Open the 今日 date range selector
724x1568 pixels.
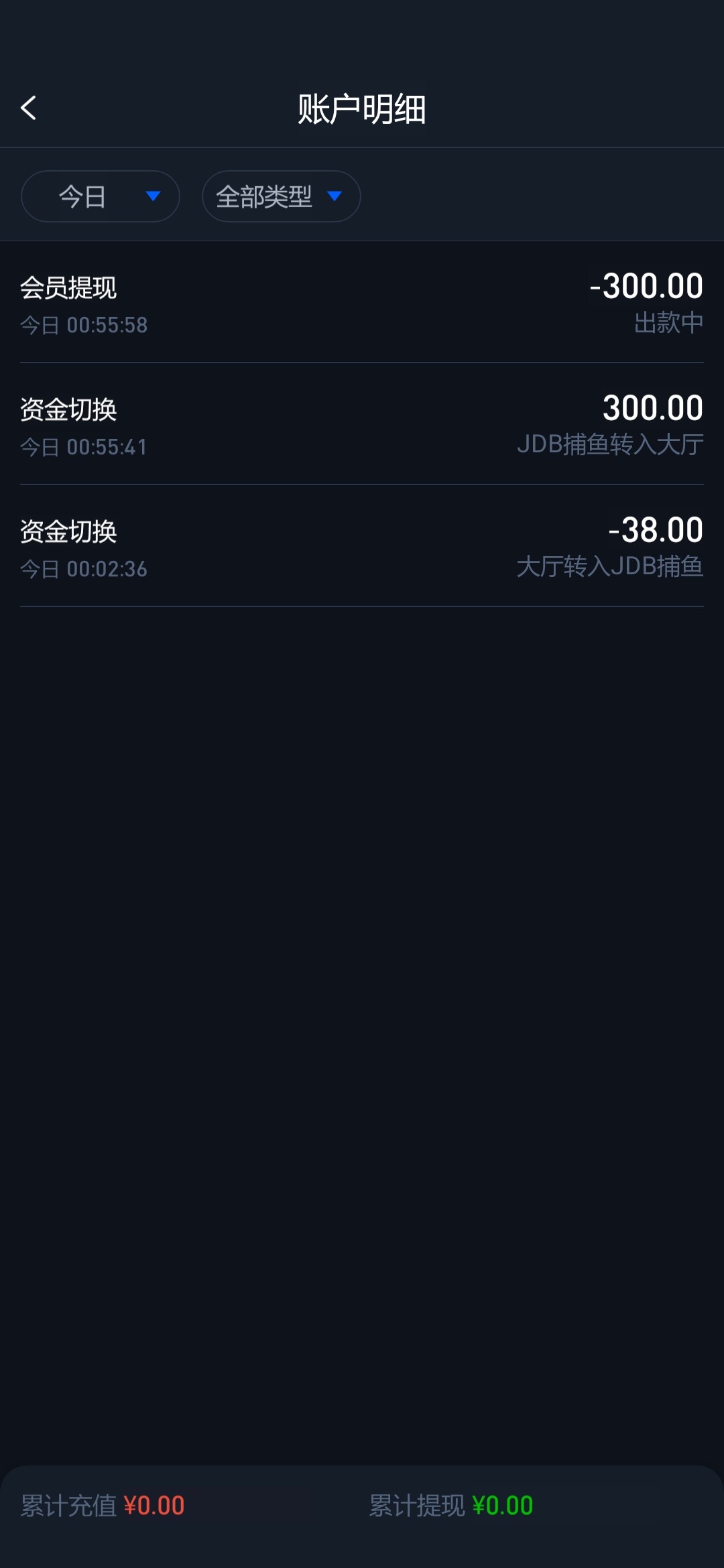(99, 196)
